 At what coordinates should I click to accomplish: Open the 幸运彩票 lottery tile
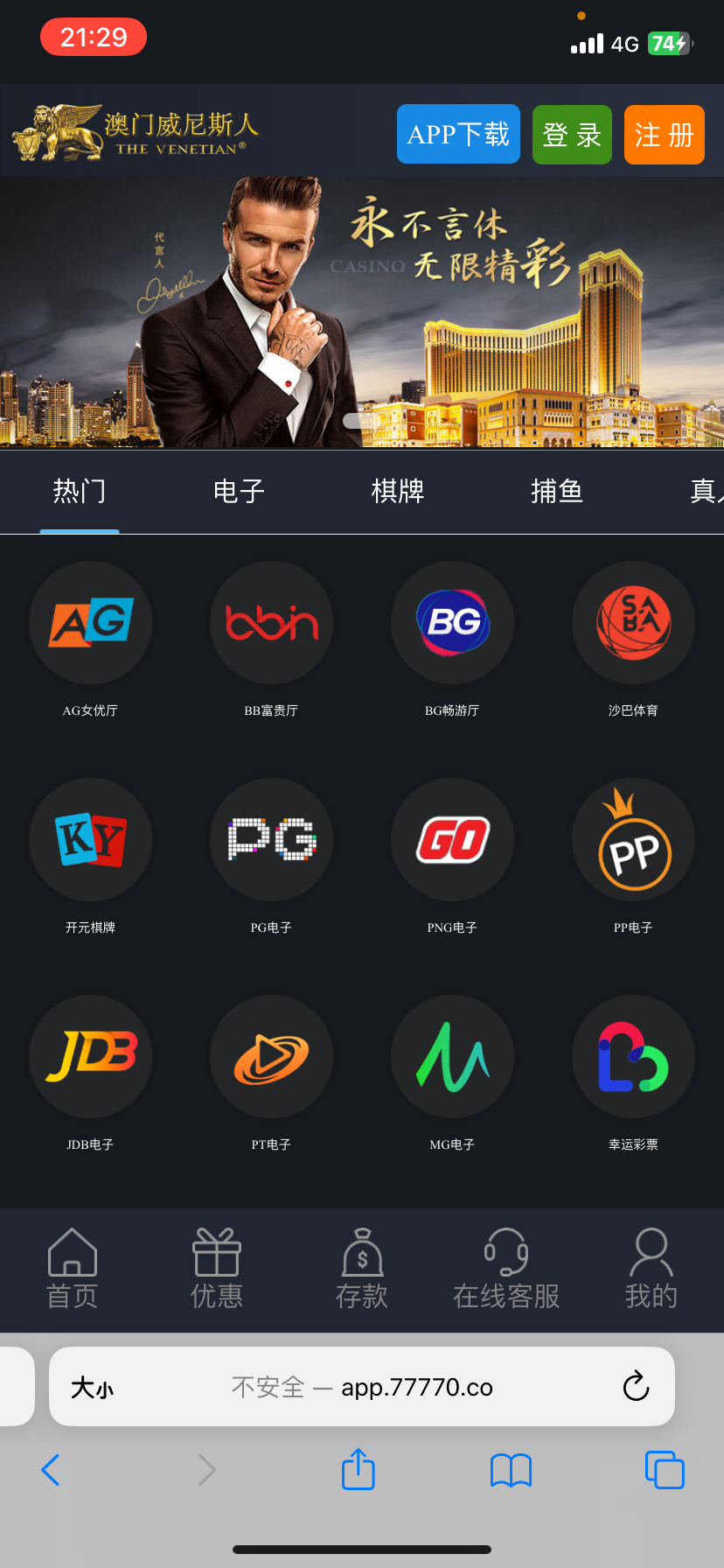point(633,1056)
